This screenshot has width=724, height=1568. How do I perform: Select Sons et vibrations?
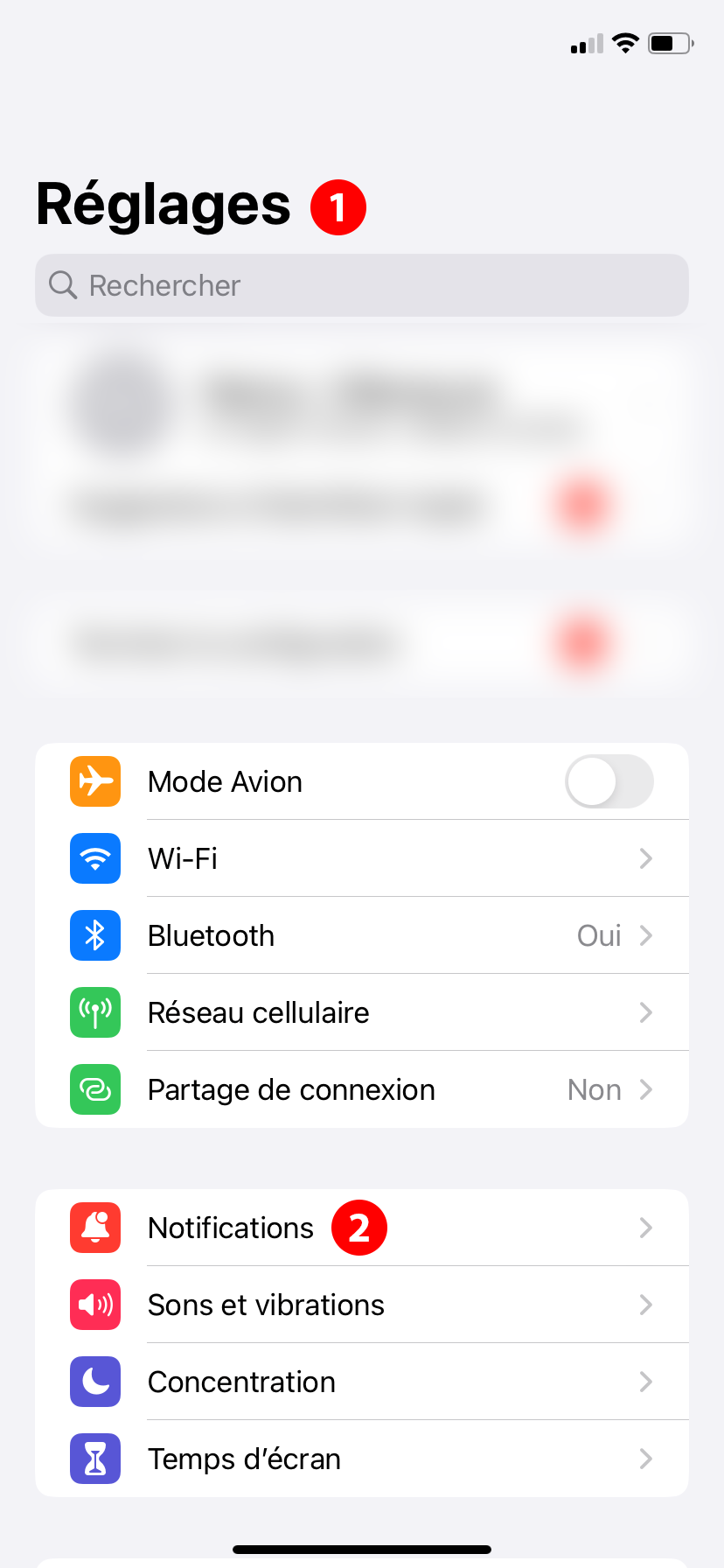(362, 1305)
